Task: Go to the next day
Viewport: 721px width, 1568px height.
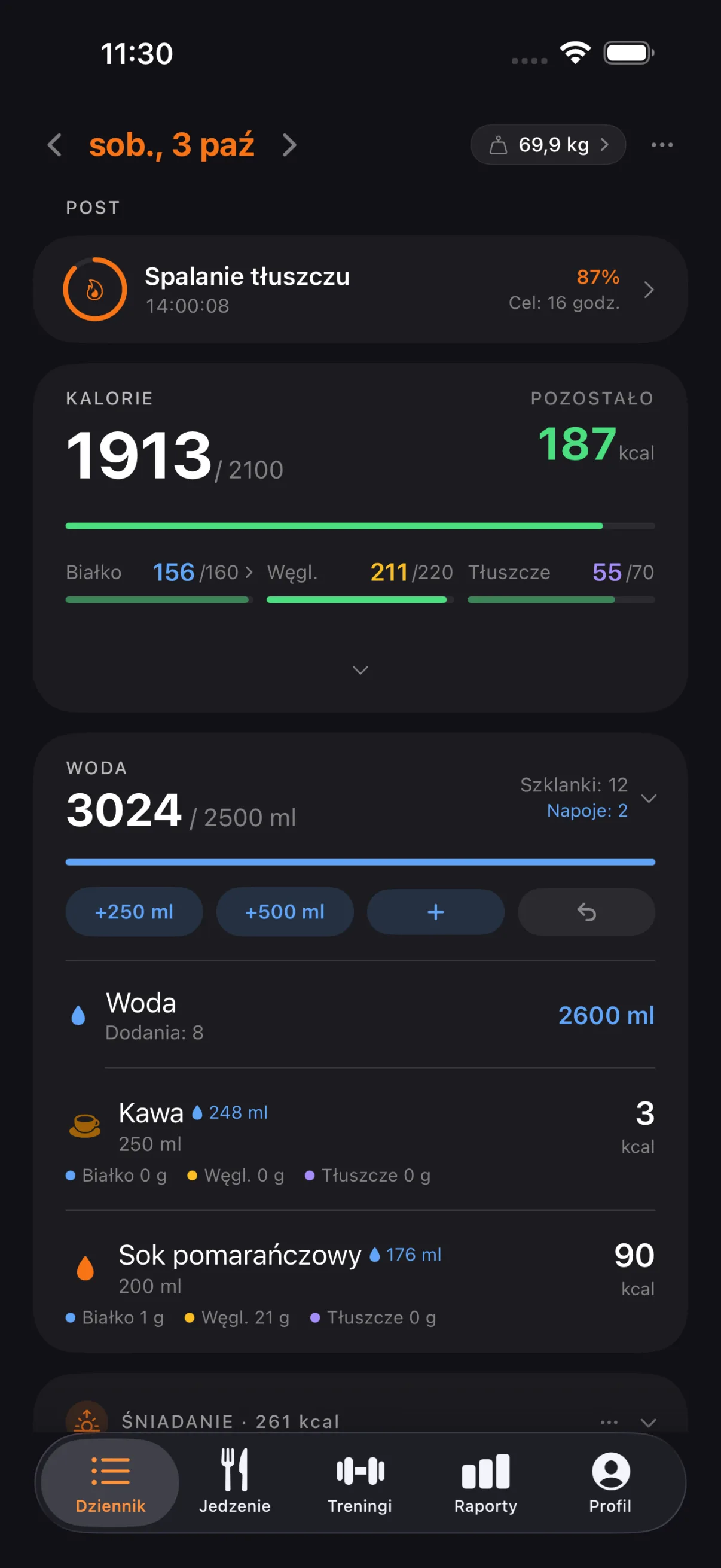Action: coord(289,145)
